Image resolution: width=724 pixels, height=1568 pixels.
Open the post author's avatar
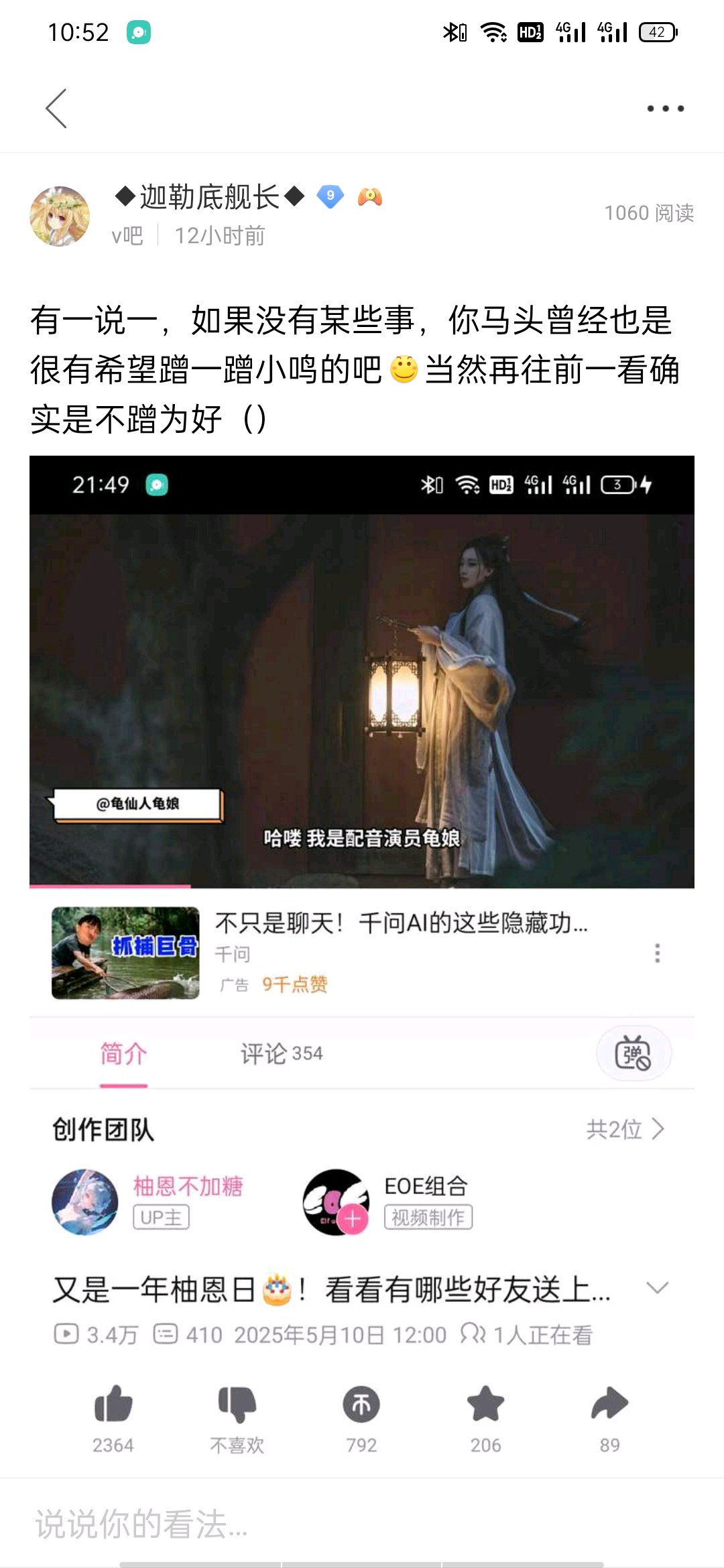tap(60, 216)
